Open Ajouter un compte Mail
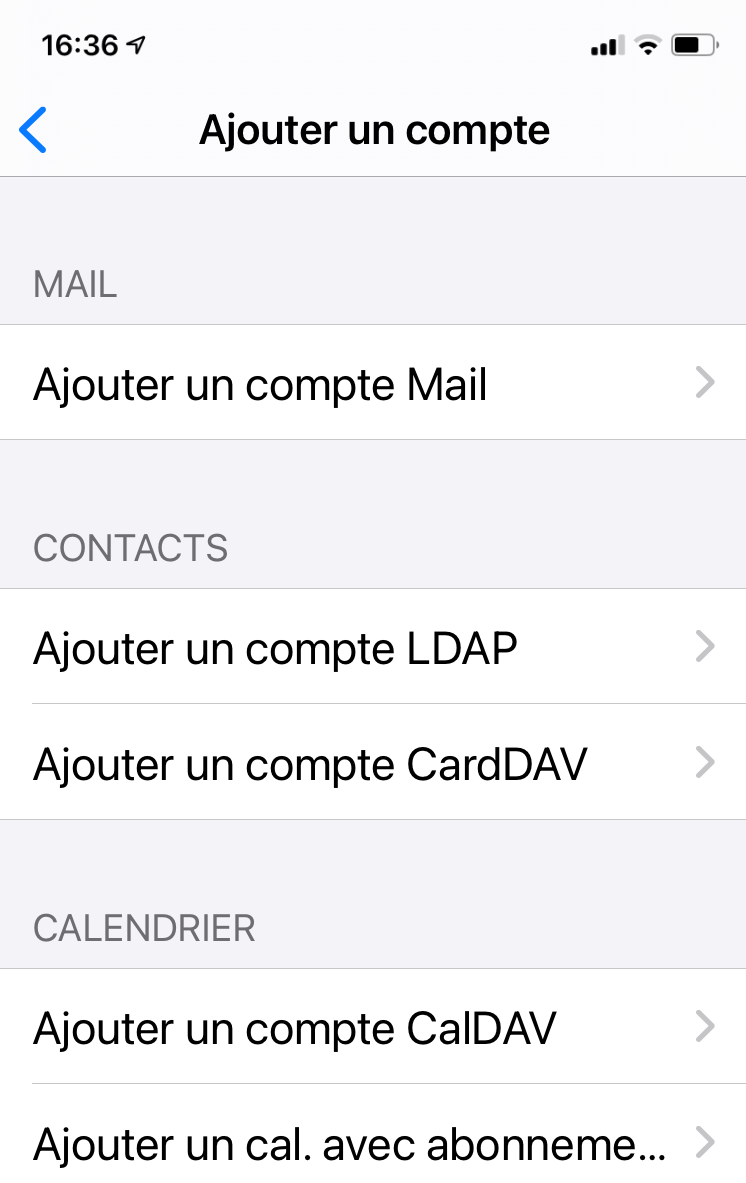 (x=260, y=383)
